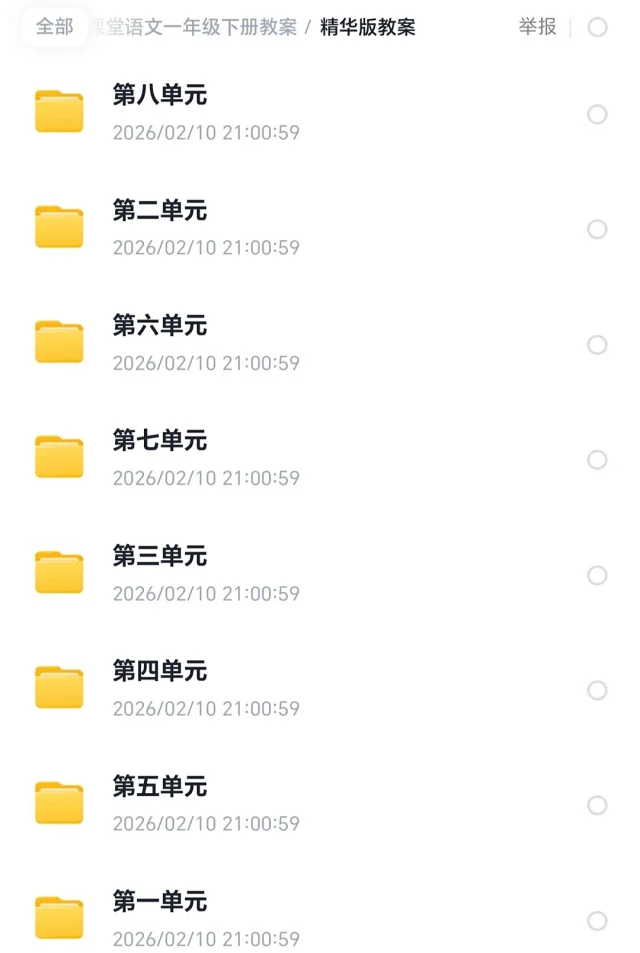The height and width of the screenshot is (953, 640).
Task: Open the 第四单元 folder
Action: tap(160, 671)
